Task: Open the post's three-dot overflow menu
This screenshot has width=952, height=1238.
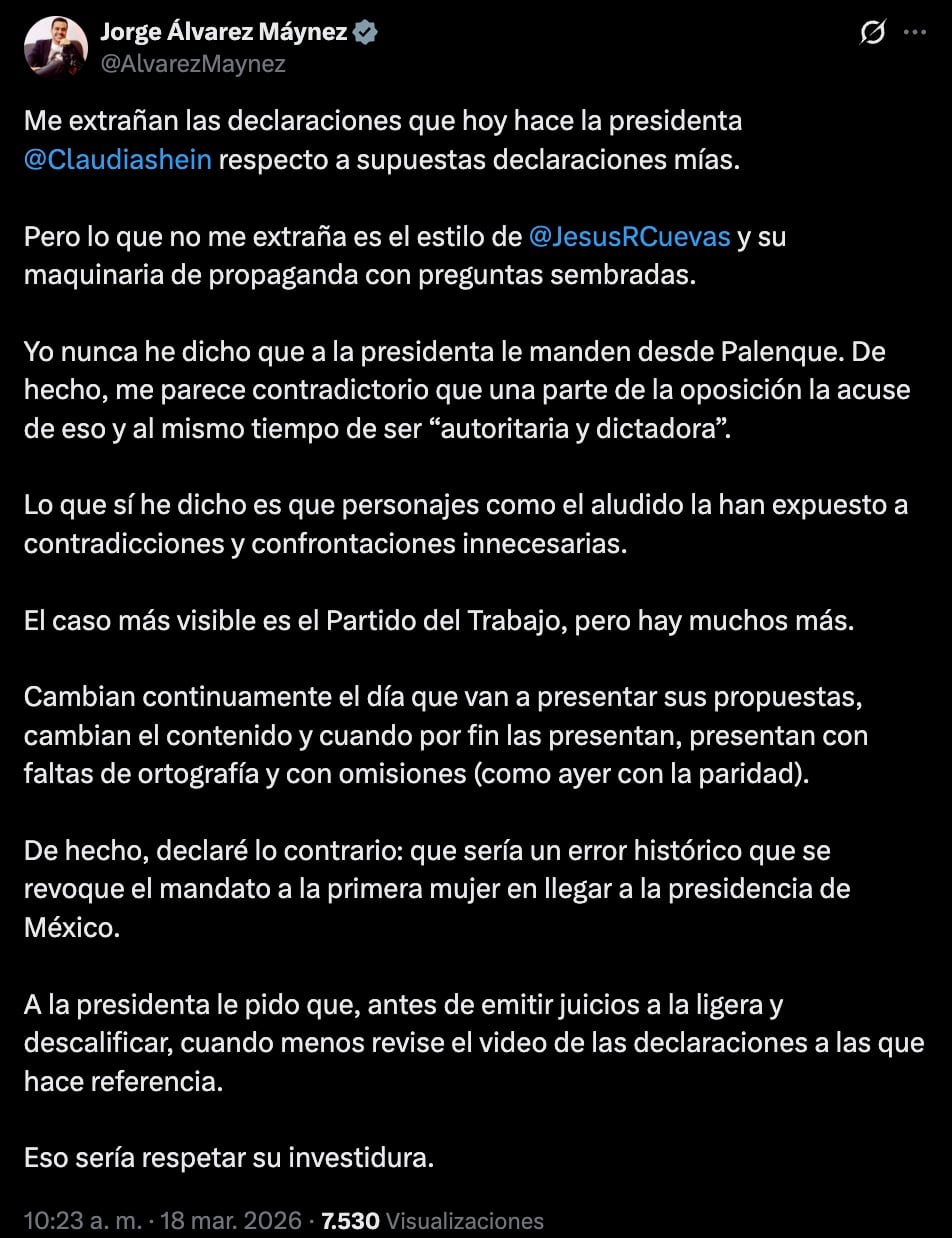Action: pyautogui.click(x=915, y=32)
